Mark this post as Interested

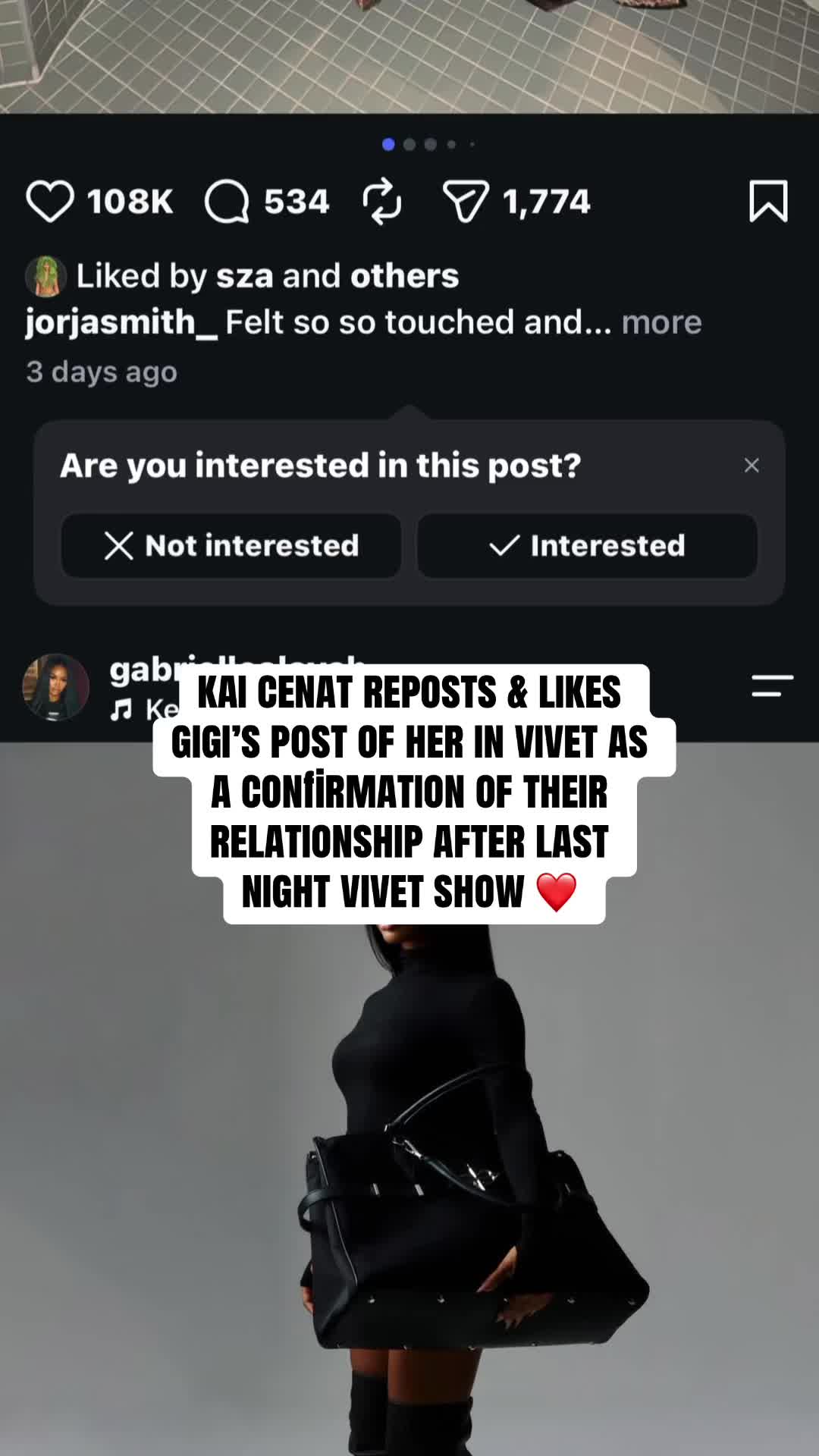[587, 545]
